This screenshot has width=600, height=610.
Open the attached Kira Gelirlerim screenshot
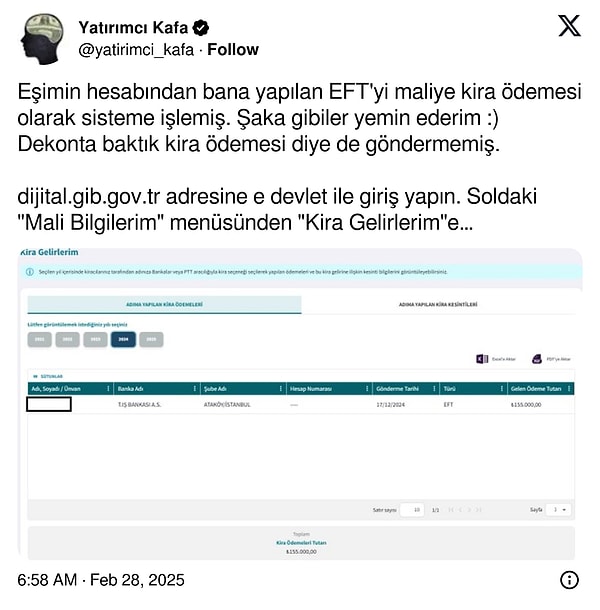[300, 400]
